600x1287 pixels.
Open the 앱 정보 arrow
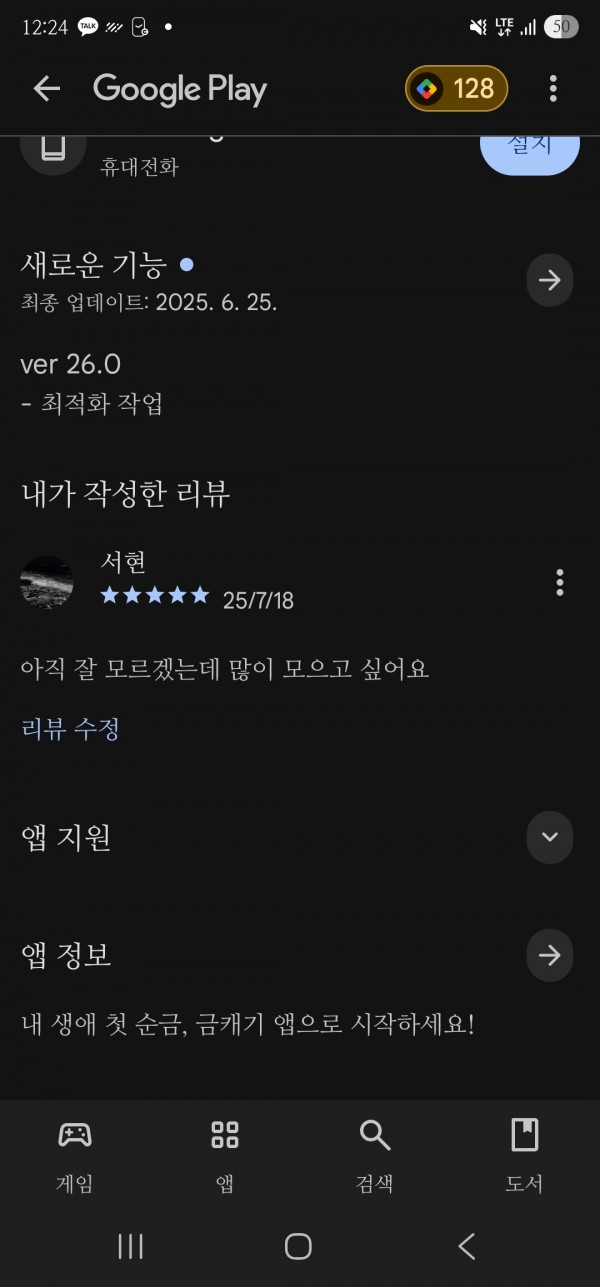click(550, 956)
